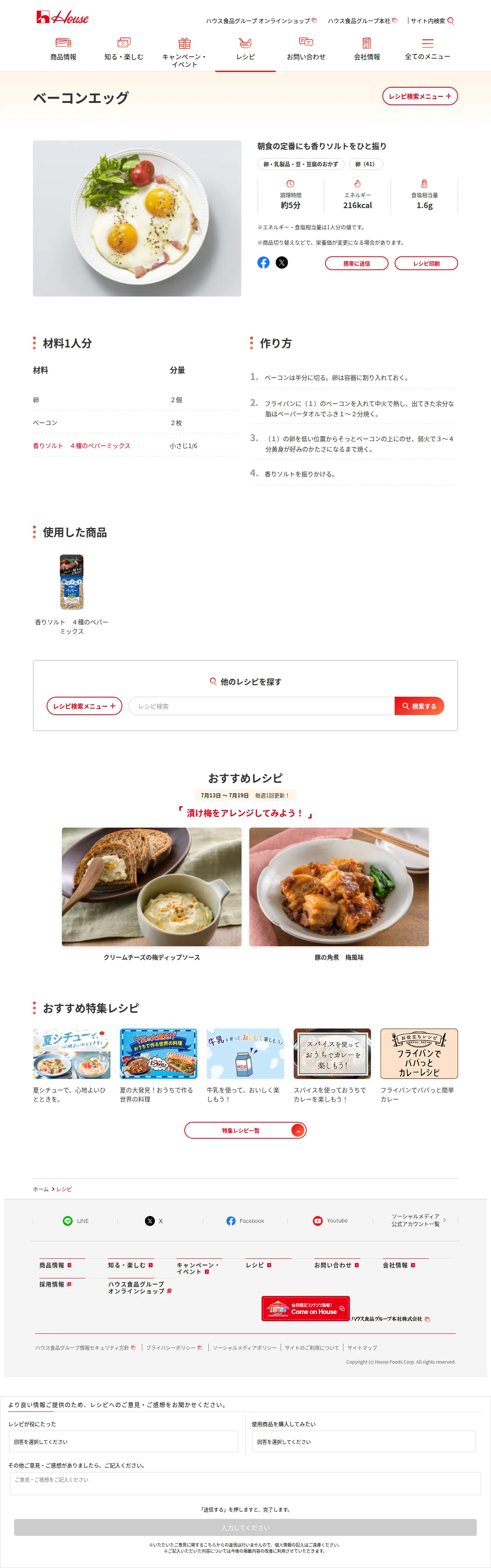Screen dimensions: 491x1568
Task: Focus the ご意見・ご感想 text field
Action: [245, 1483]
